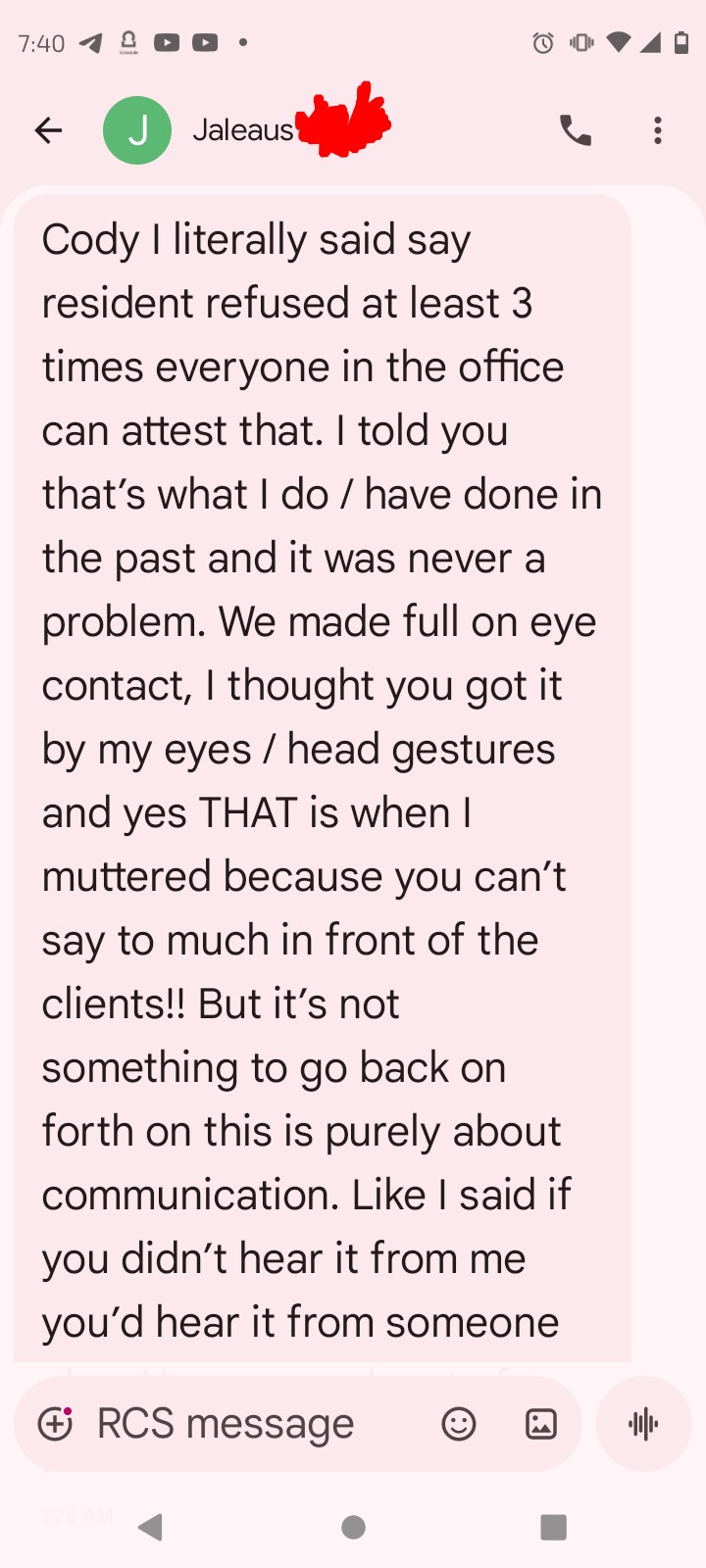The height and width of the screenshot is (1568, 706).
Task: Open the overflow menu
Action: tap(658, 130)
